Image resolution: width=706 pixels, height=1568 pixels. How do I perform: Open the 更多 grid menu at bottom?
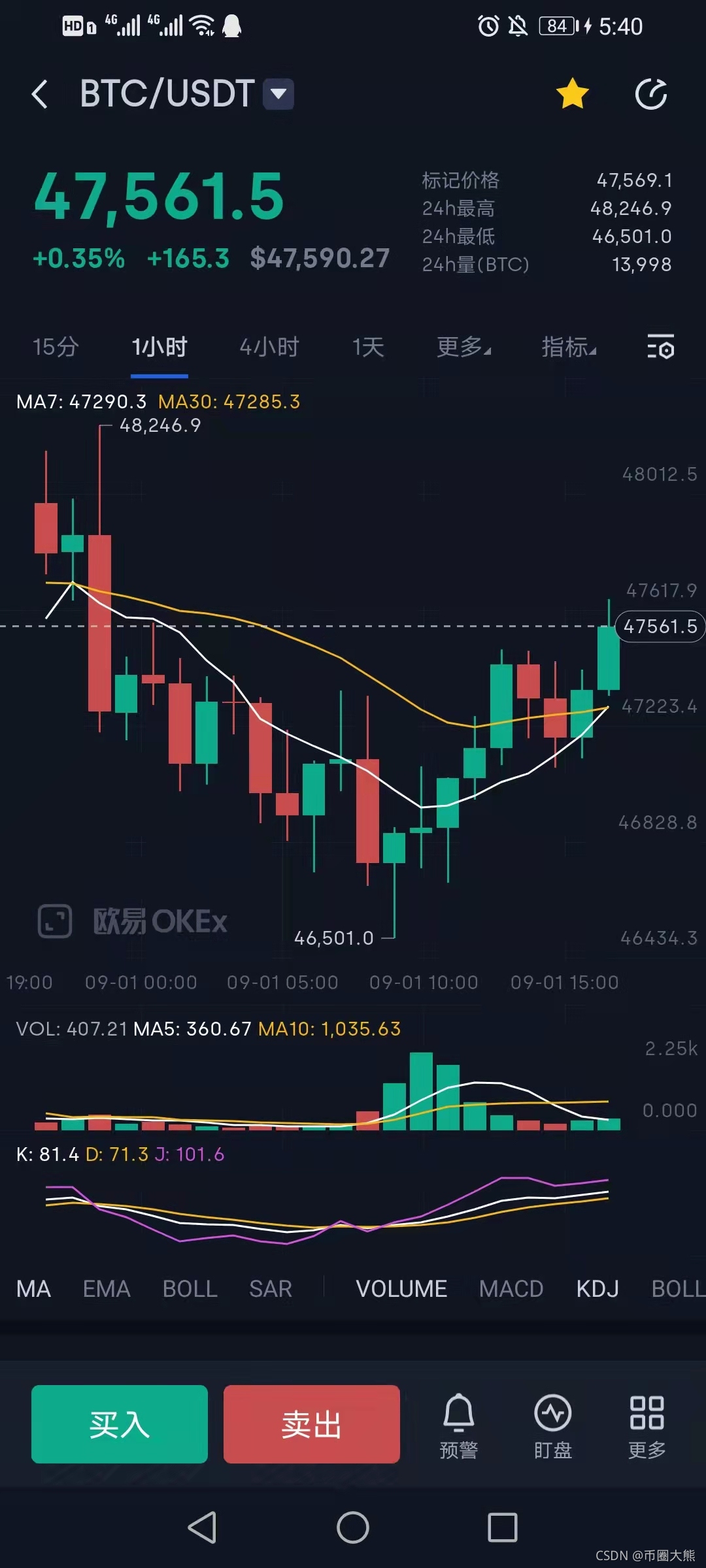pyautogui.click(x=647, y=1427)
